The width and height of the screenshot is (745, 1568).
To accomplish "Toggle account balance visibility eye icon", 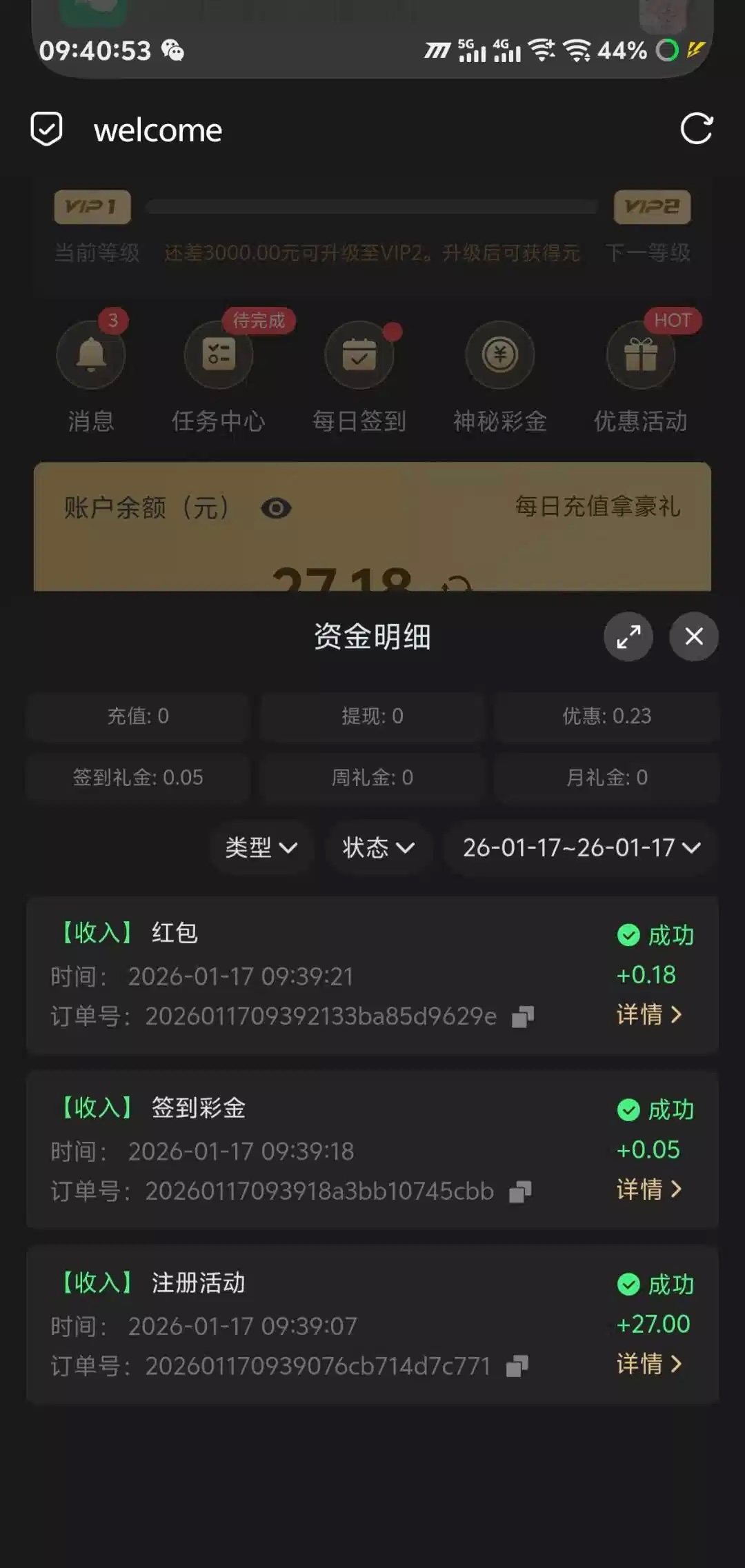I will coord(276,509).
